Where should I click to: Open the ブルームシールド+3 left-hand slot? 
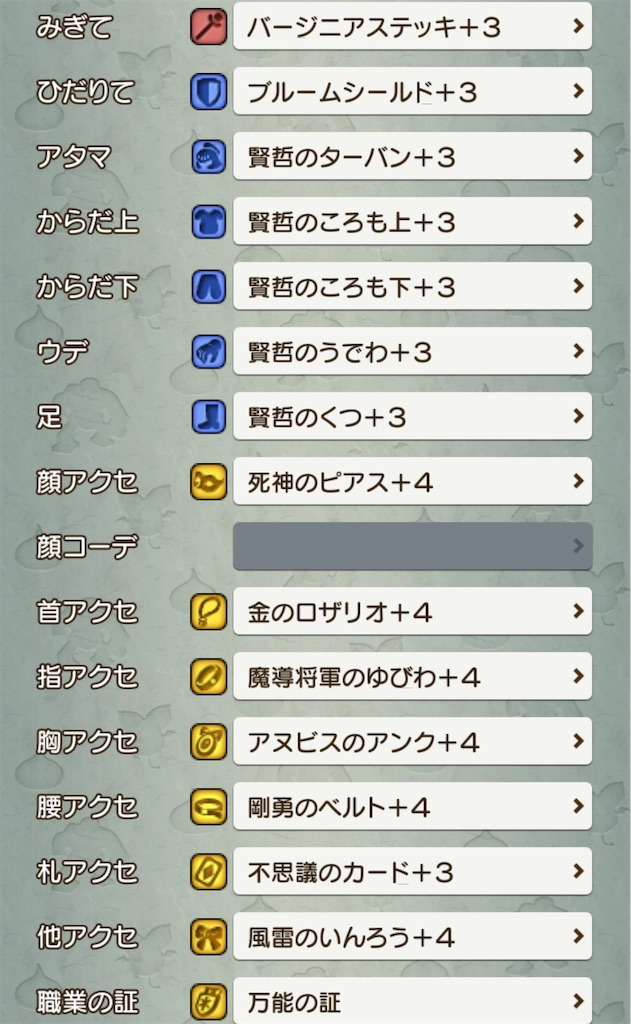coord(412,92)
